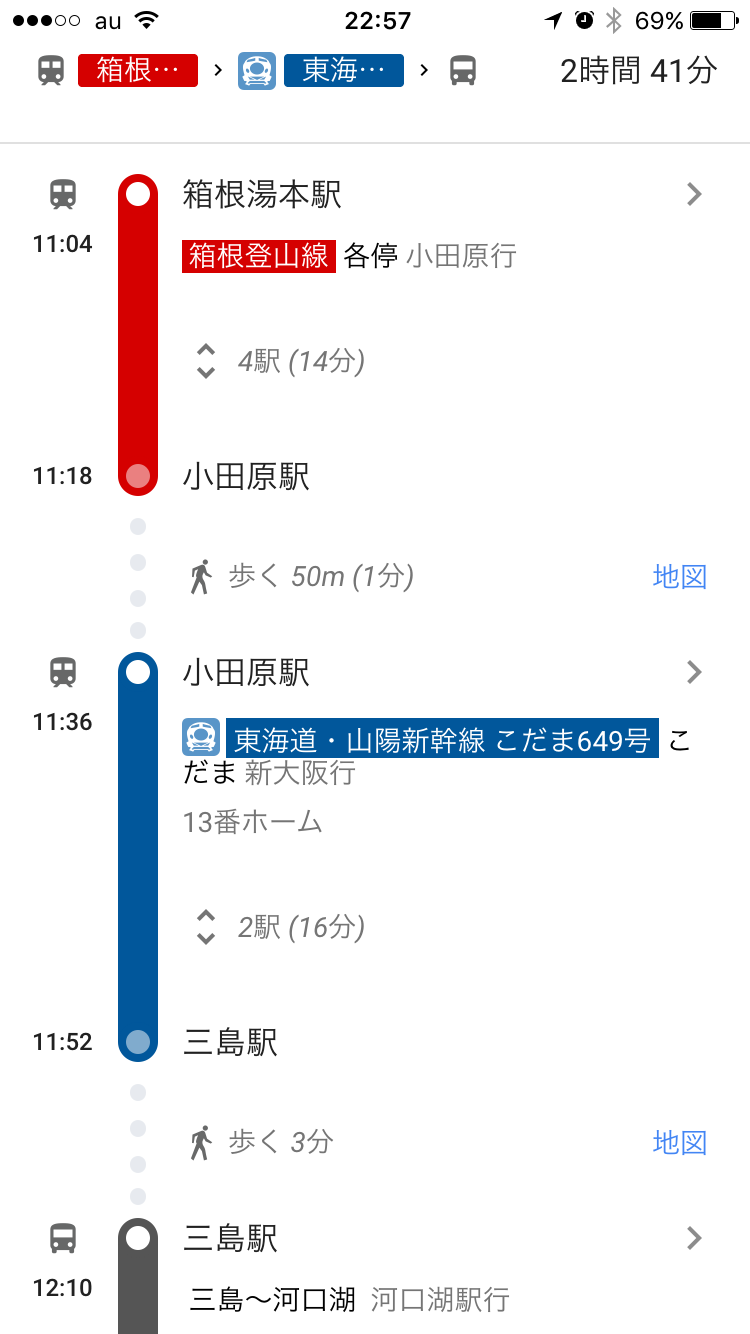Open 地図 for the 50m walk

(680, 576)
